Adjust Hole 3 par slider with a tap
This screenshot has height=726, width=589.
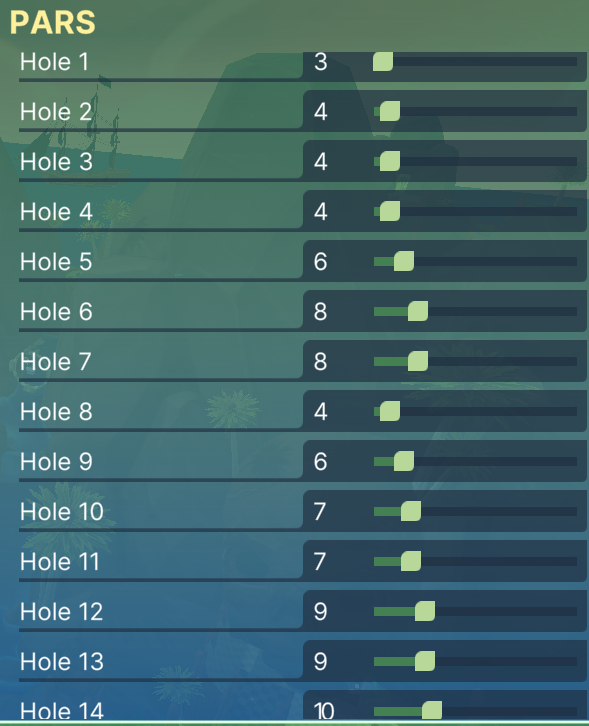coord(475,162)
